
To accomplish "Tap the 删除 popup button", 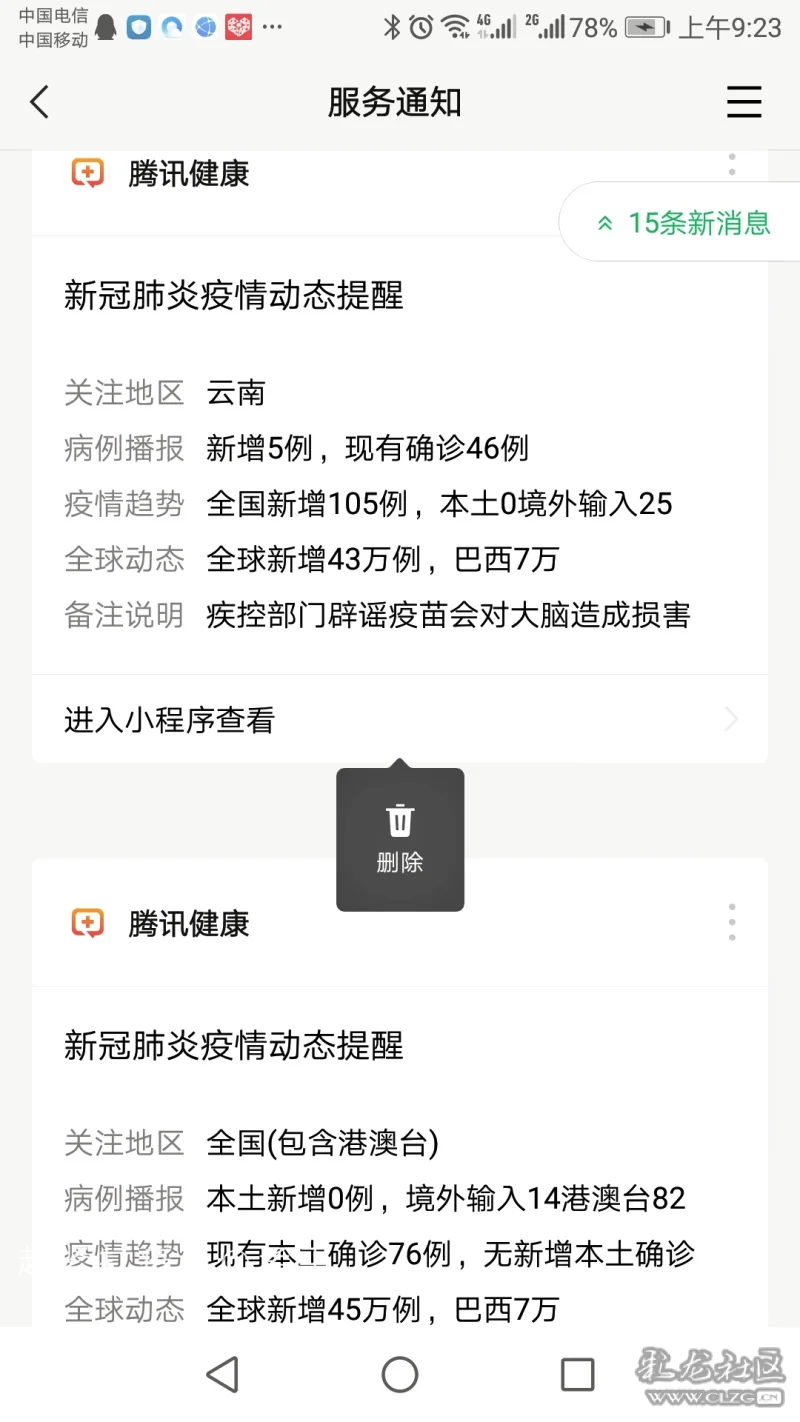I will point(400,839).
